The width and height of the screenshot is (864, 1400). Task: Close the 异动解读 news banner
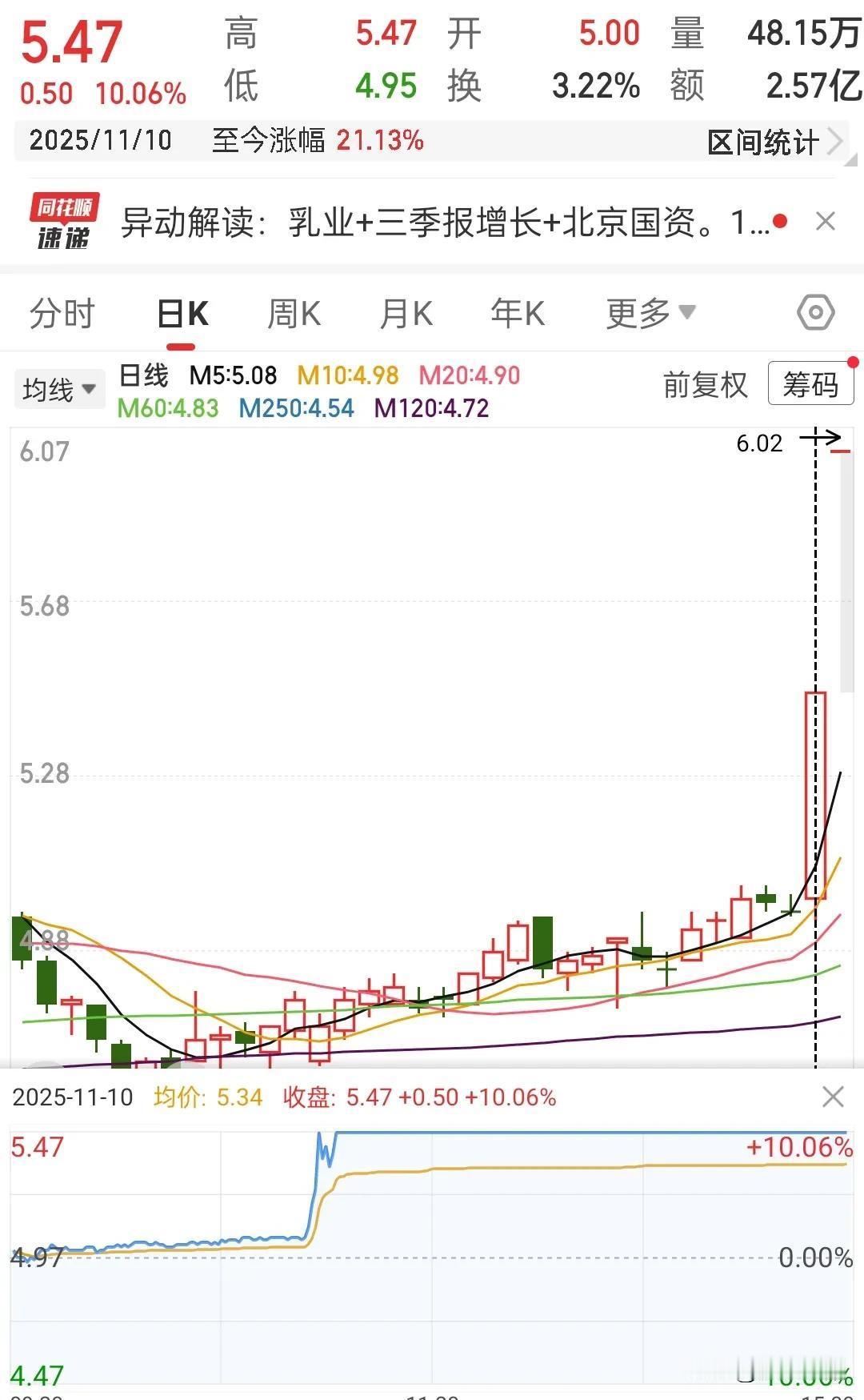pos(825,221)
